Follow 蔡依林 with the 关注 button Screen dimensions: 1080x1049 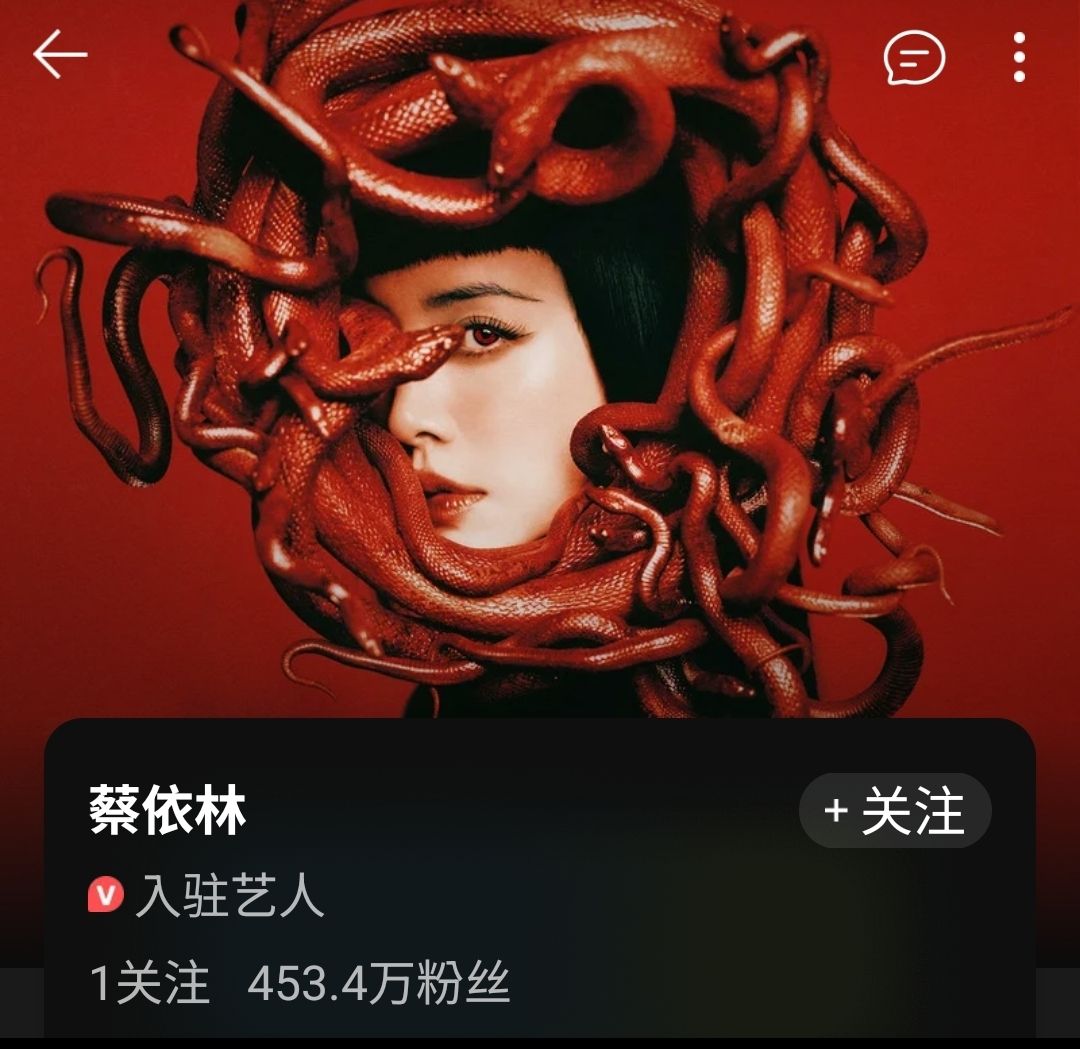point(895,810)
